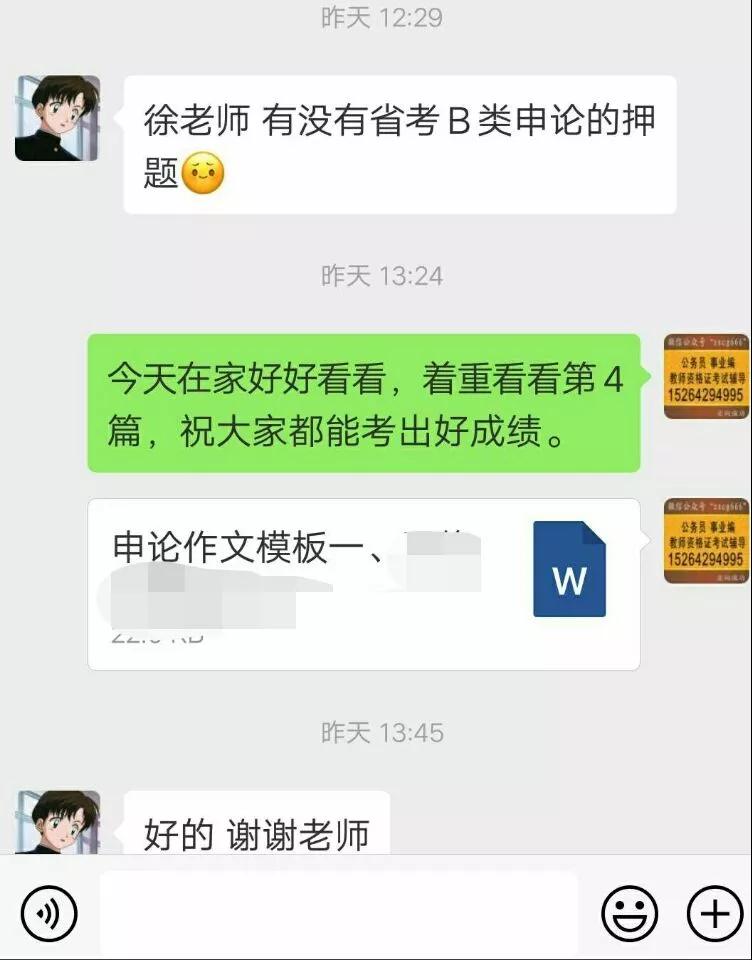View avatar of student asking about 押题

pos(58,118)
